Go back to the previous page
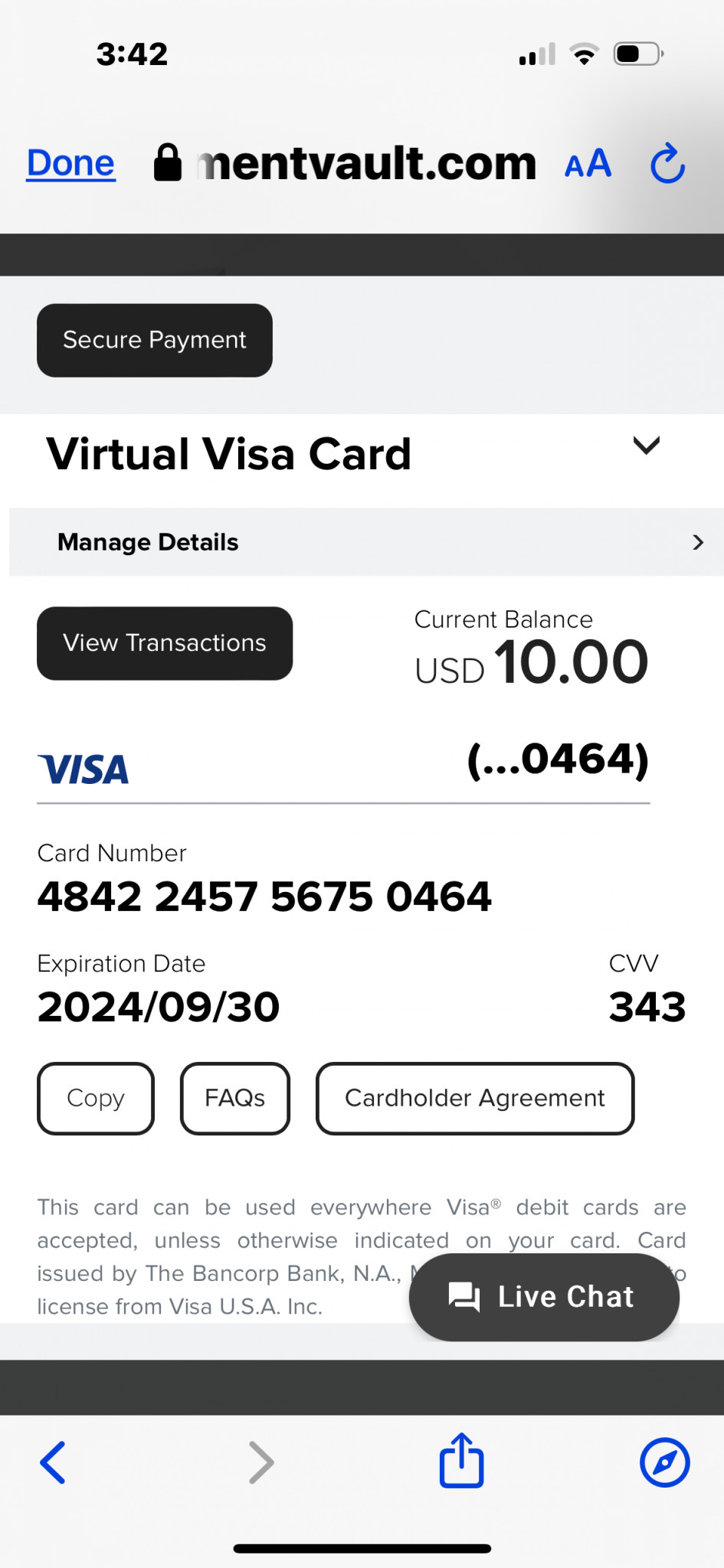This screenshot has height=1568, width=724. 53,1462
